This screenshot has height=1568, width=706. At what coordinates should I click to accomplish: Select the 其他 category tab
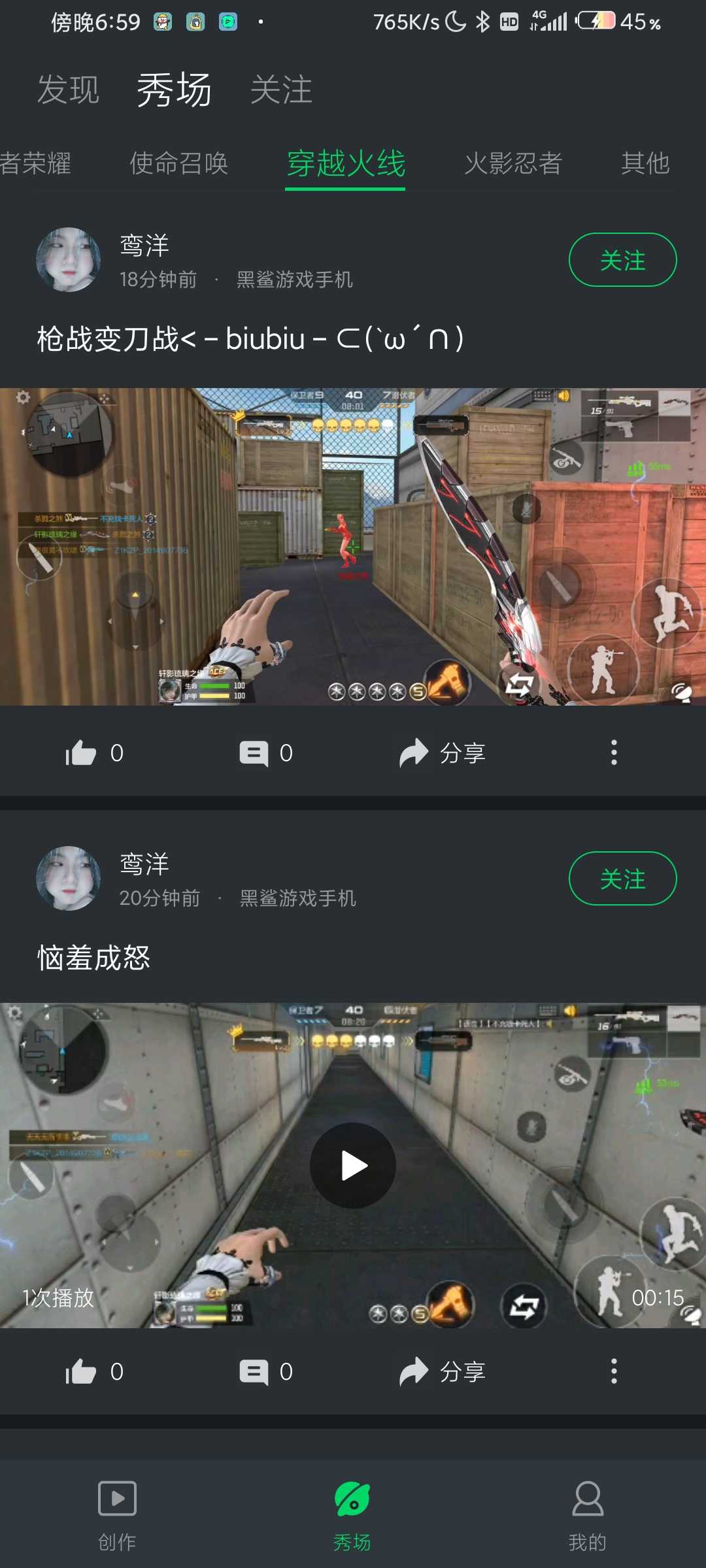tap(645, 163)
